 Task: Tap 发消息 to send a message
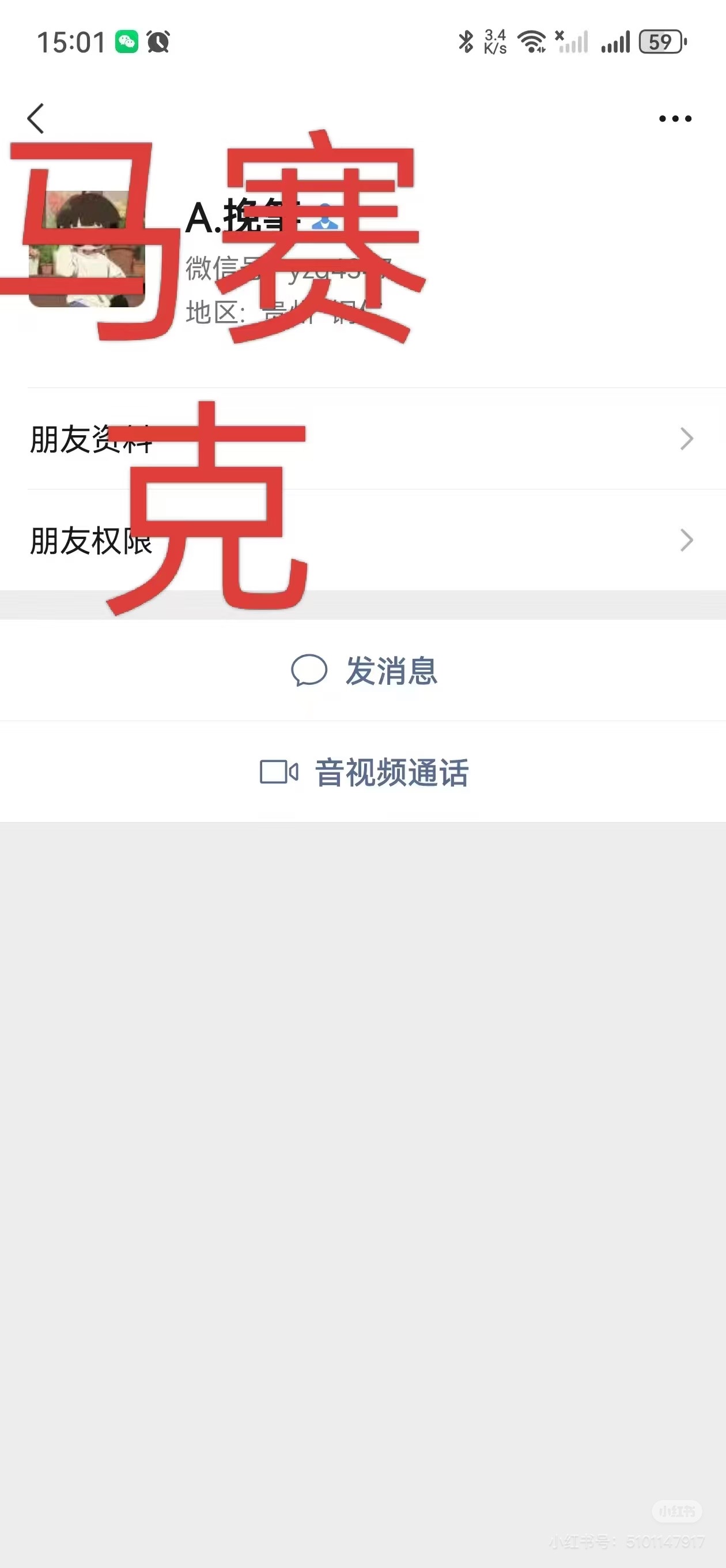(x=364, y=670)
